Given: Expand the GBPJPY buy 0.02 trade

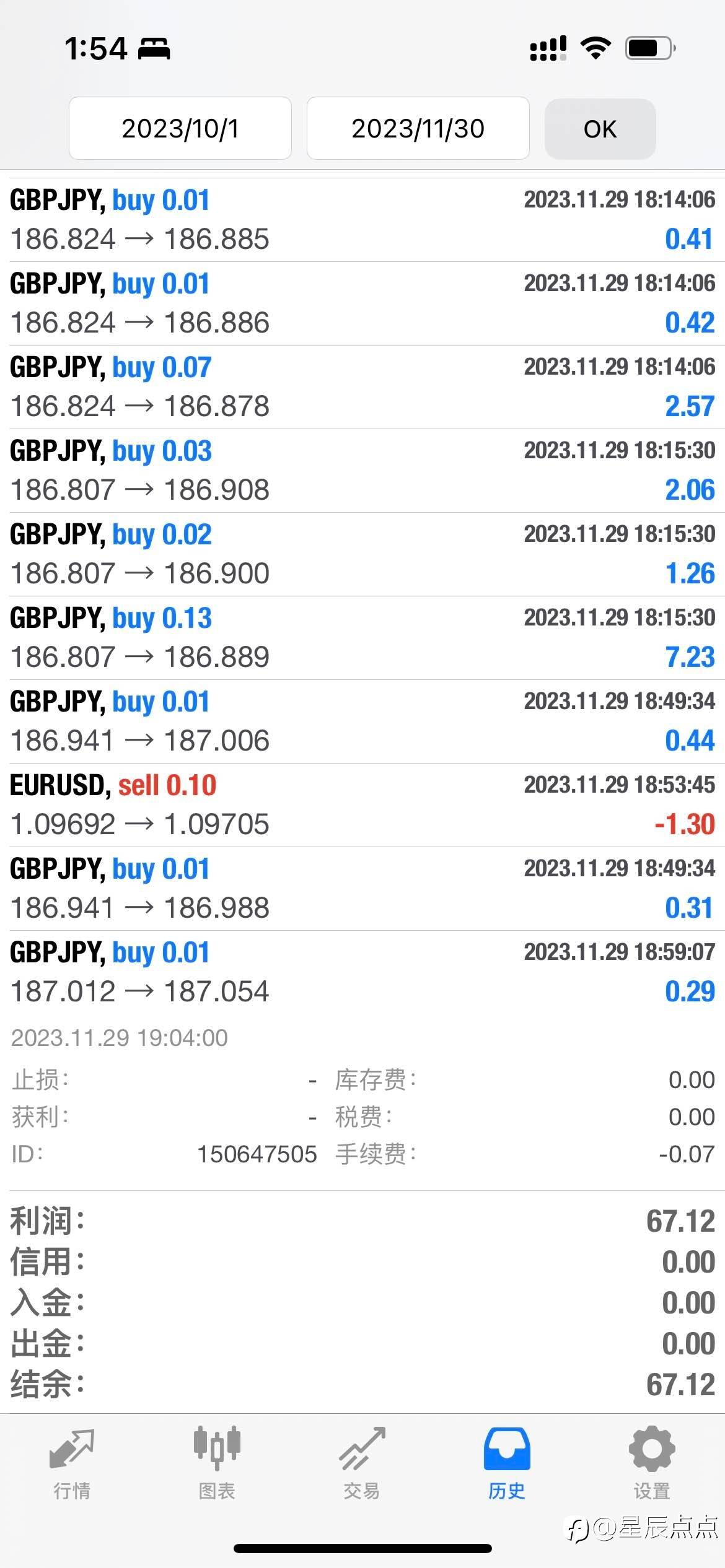Looking at the screenshot, I should [362, 554].
